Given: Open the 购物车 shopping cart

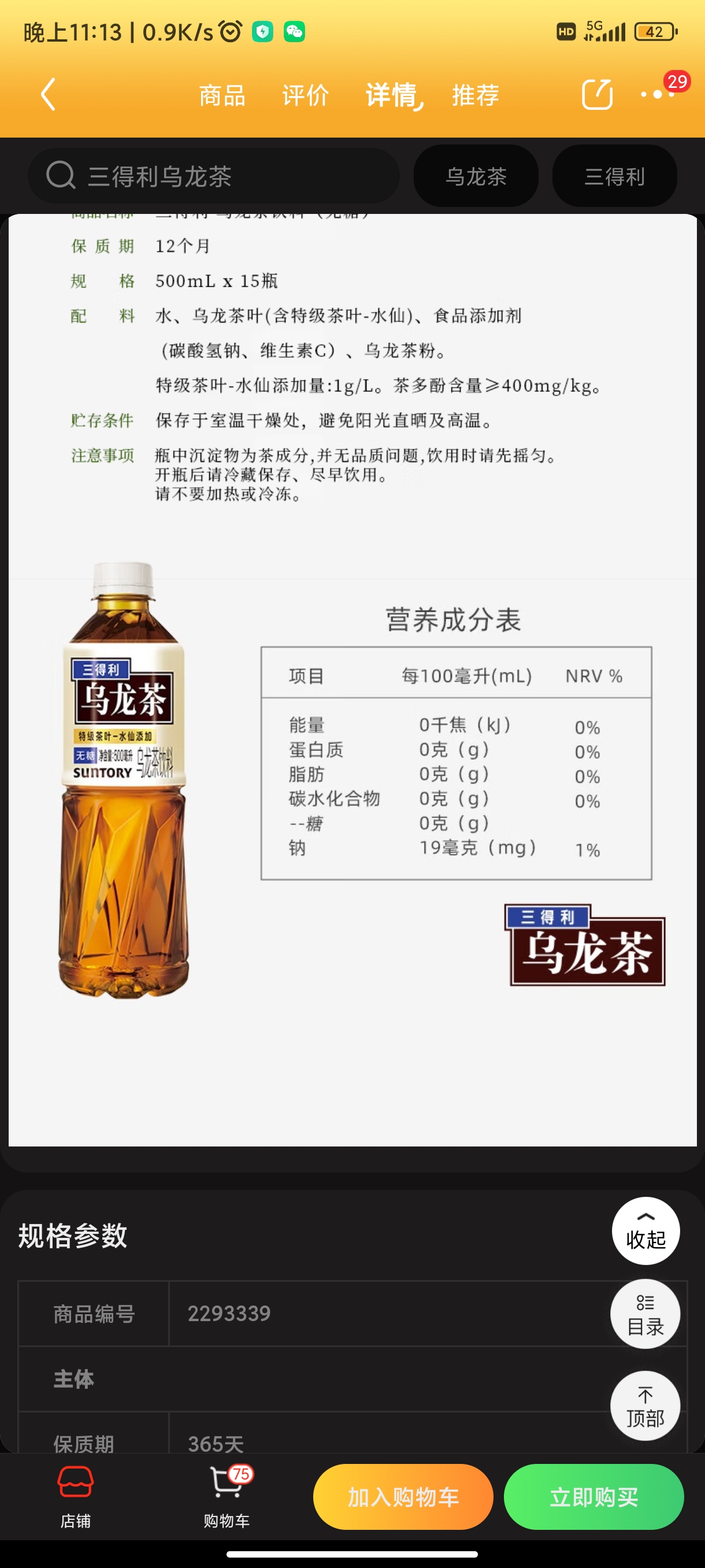Looking at the screenshot, I should [227, 1496].
